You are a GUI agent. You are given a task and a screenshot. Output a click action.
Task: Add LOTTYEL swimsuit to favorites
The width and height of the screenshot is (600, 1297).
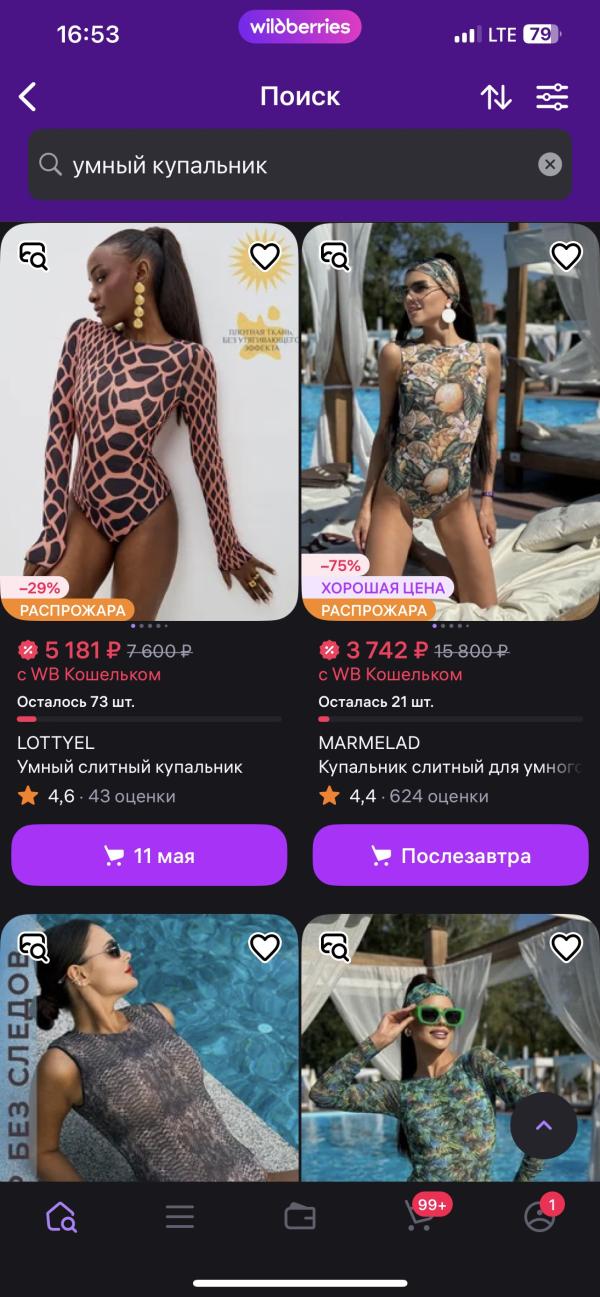[x=264, y=257]
